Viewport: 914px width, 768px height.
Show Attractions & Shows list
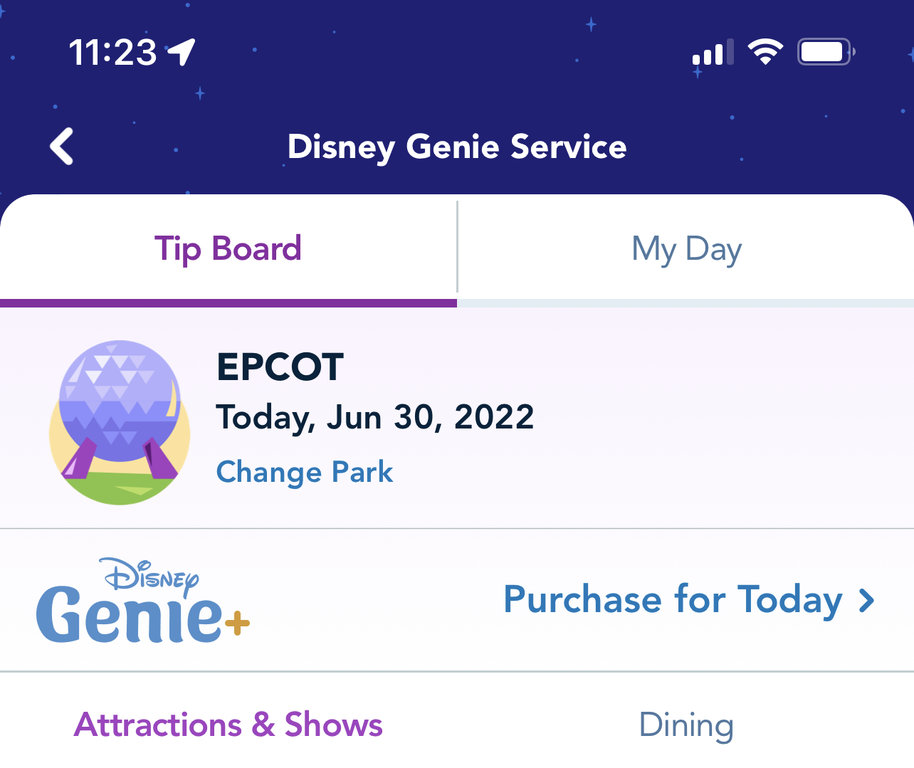pyautogui.click(x=228, y=725)
